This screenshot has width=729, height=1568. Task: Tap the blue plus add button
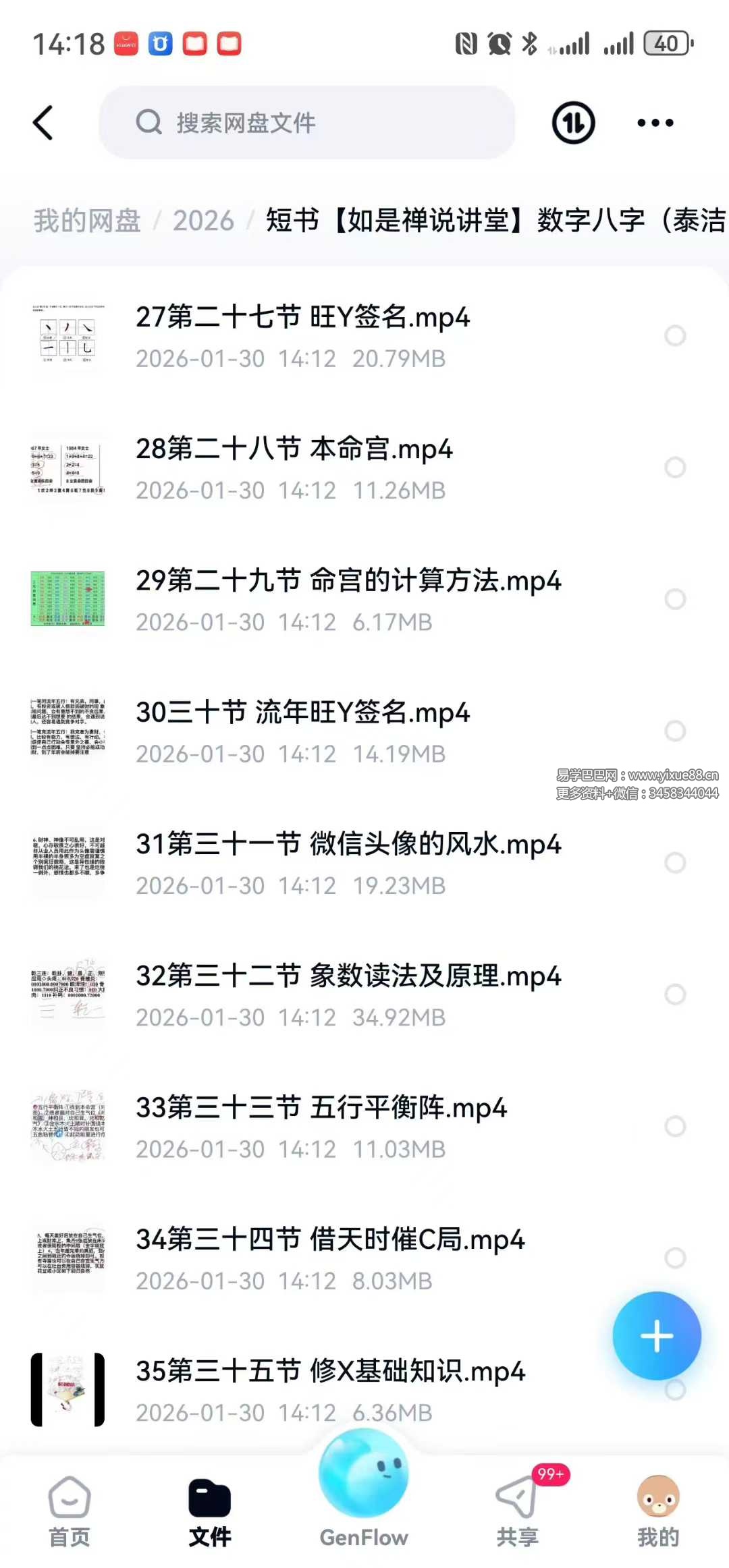pos(656,1336)
